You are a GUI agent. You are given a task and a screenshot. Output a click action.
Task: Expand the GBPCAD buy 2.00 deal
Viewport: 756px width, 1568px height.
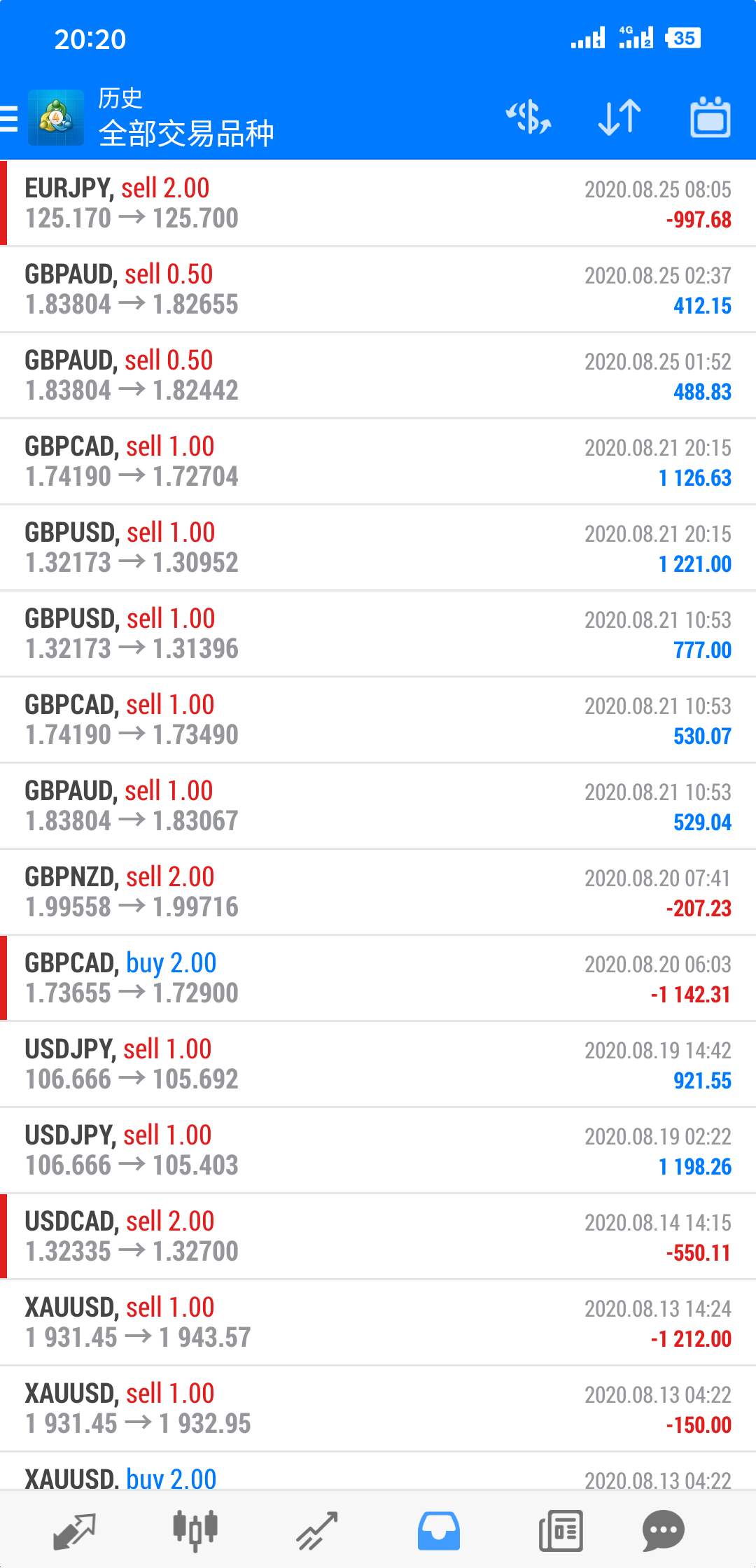(x=378, y=978)
